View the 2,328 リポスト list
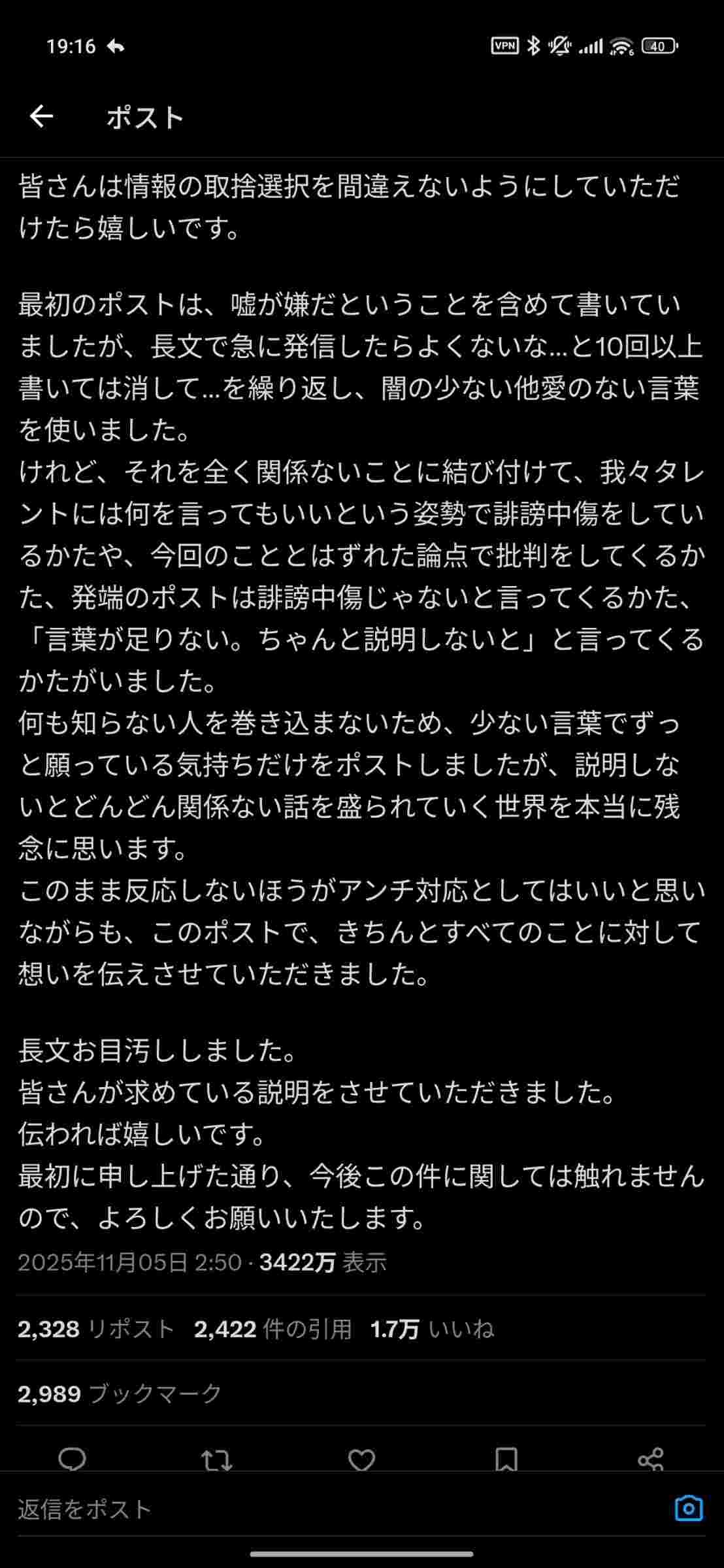The height and width of the screenshot is (1568, 724). [x=96, y=1329]
